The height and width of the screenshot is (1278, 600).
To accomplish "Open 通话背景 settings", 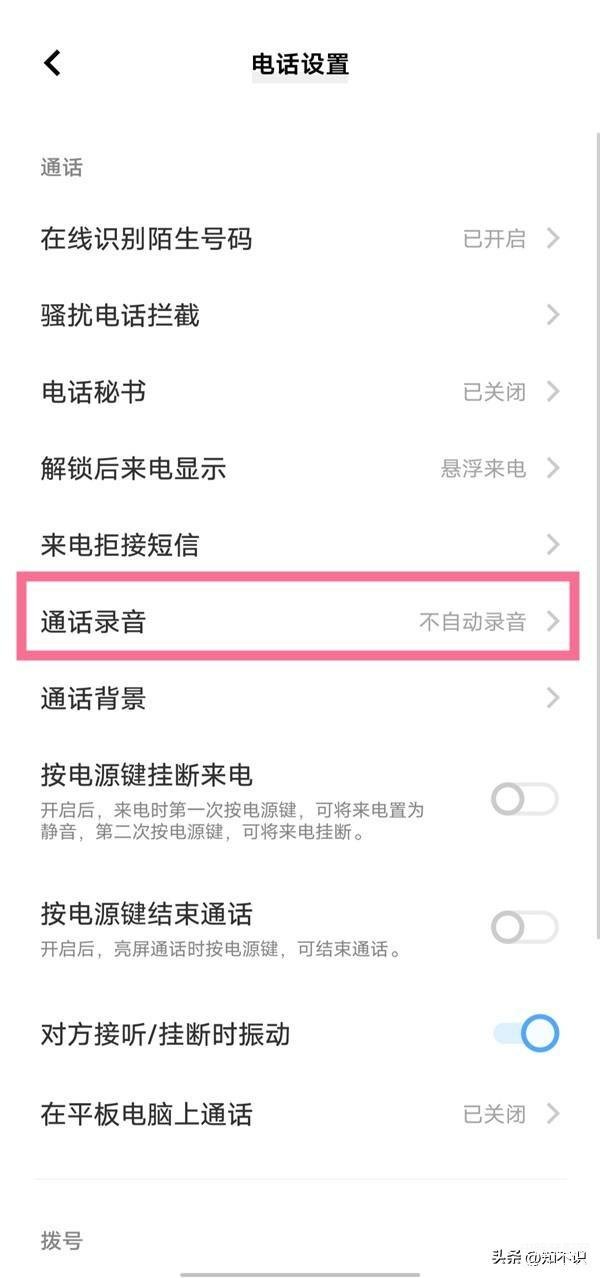I will coord(300,697).
